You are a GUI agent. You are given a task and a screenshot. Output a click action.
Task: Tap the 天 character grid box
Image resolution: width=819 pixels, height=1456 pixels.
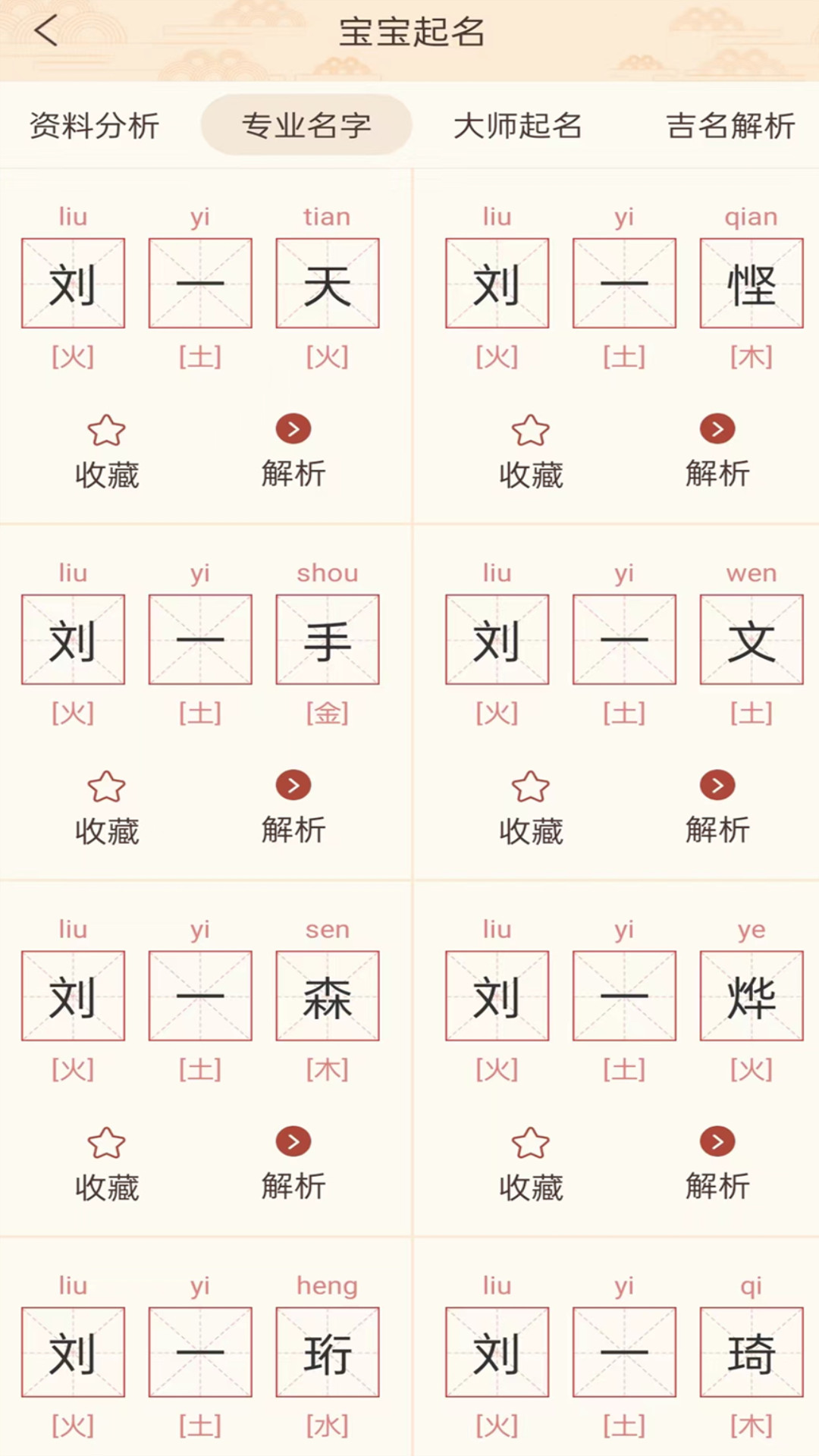327,283
